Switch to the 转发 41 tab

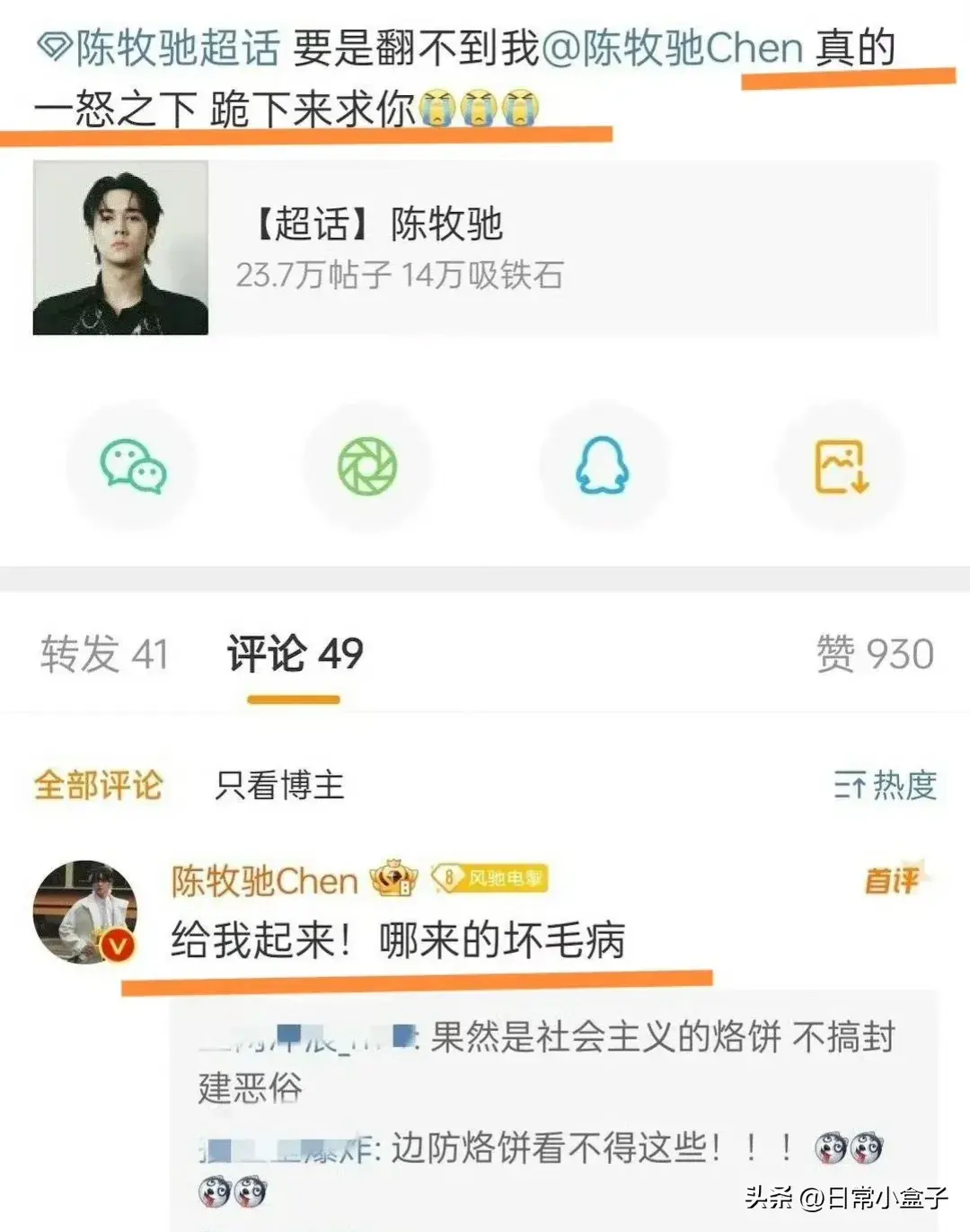[x=104, y=654]
